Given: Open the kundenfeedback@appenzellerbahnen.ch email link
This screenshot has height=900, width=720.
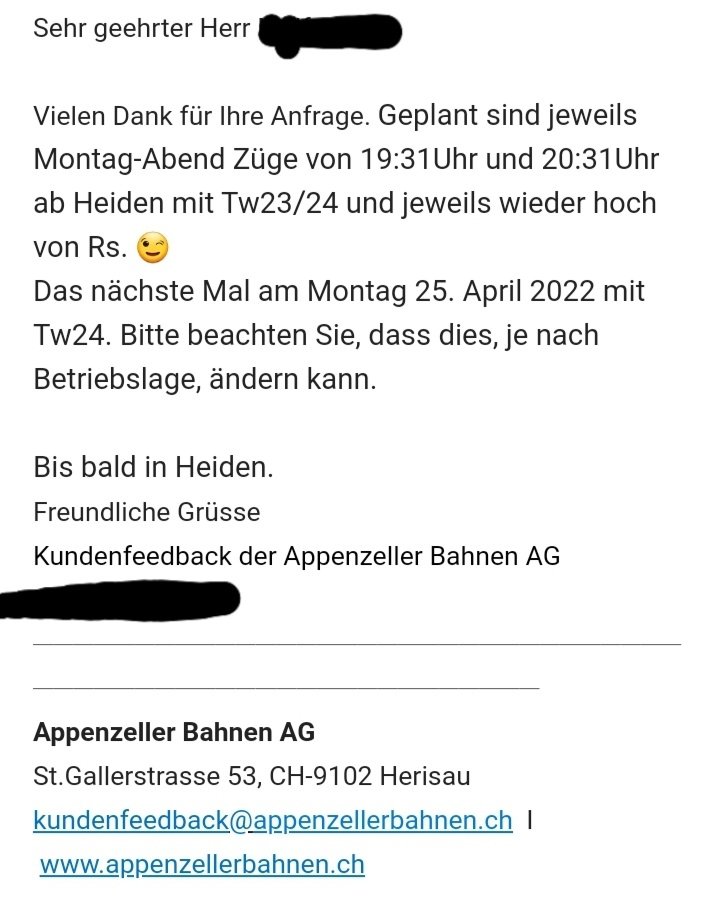Looking at the screenshot, I should tap(272, 821).
